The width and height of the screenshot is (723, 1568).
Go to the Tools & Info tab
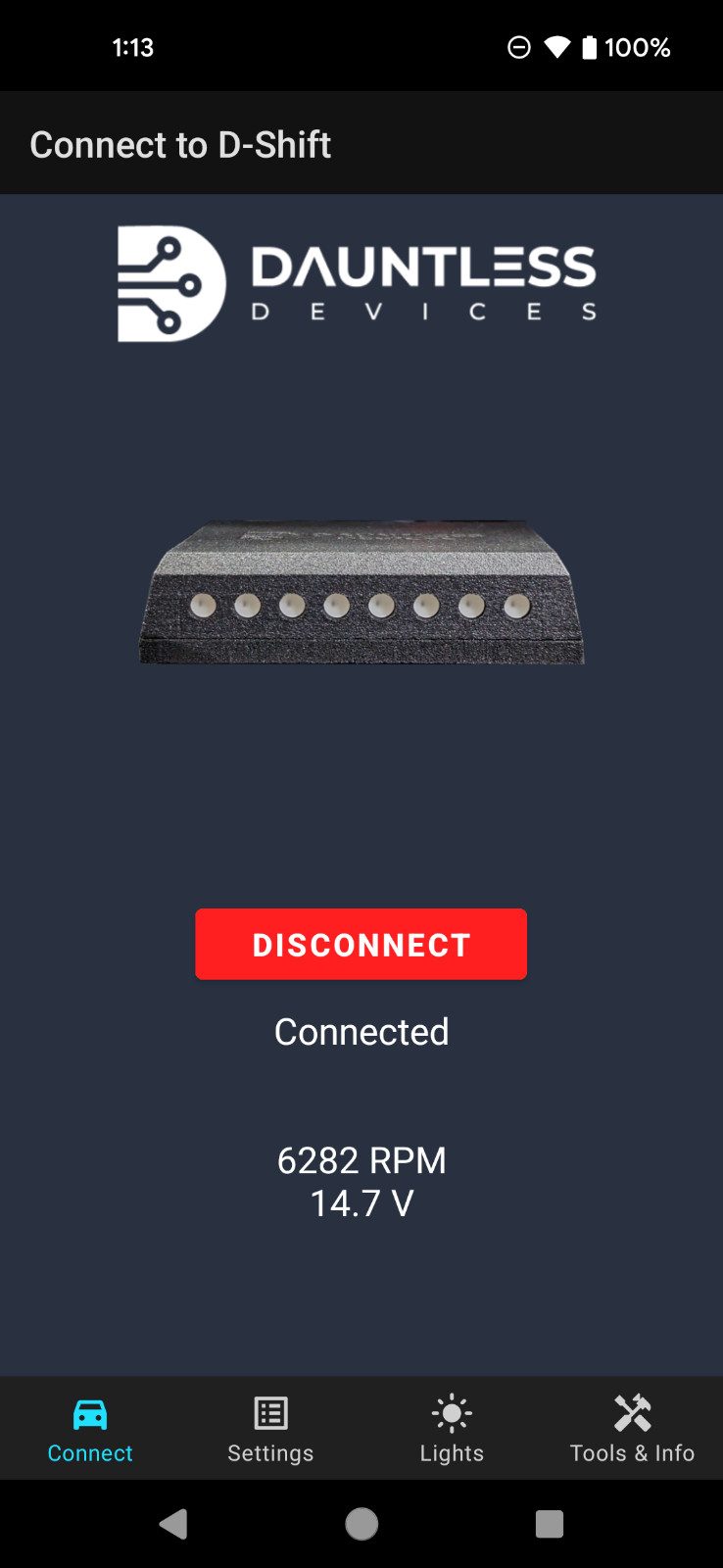[632, 1429]
